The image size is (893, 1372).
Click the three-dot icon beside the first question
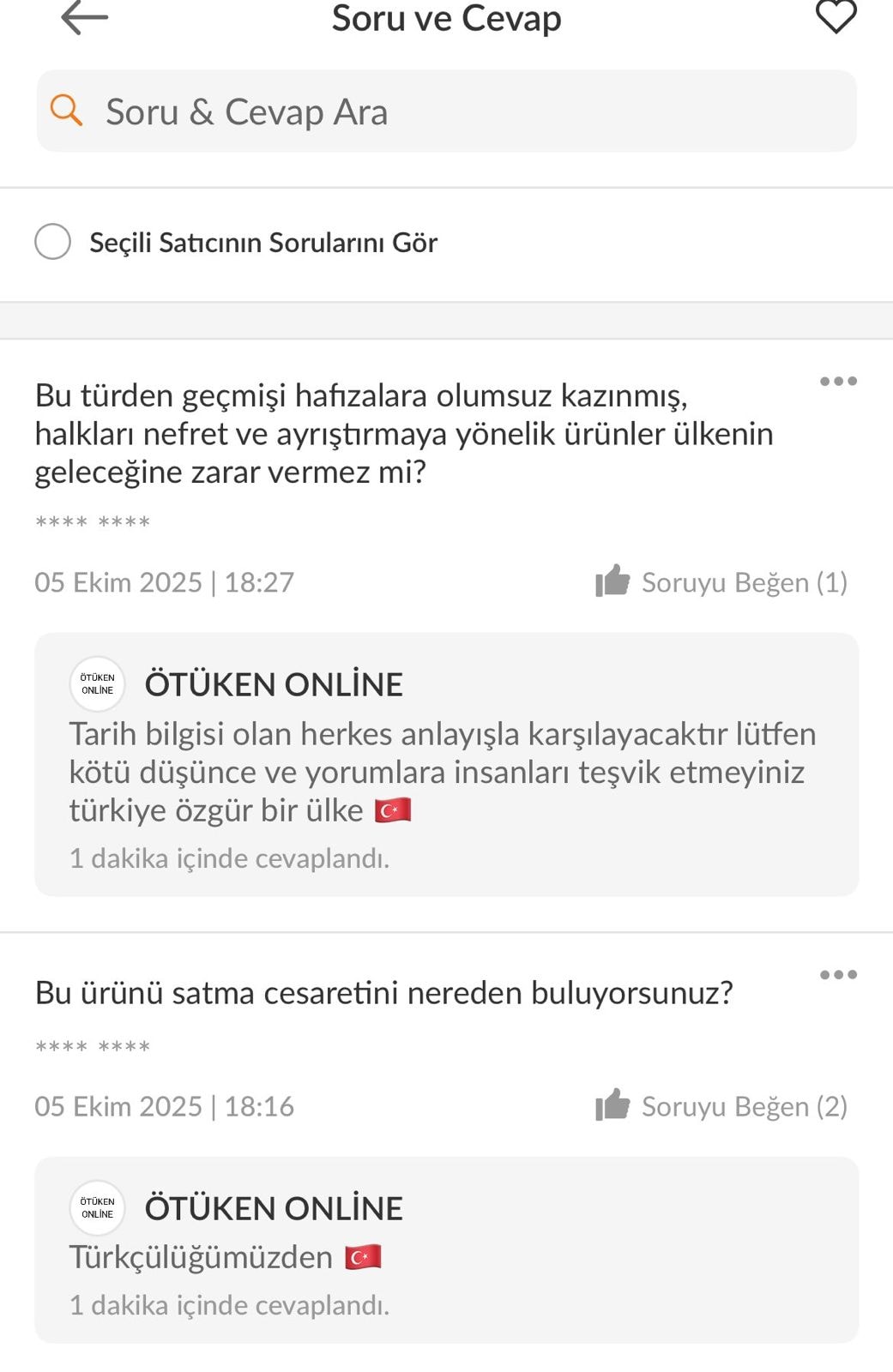click(838, 382)
